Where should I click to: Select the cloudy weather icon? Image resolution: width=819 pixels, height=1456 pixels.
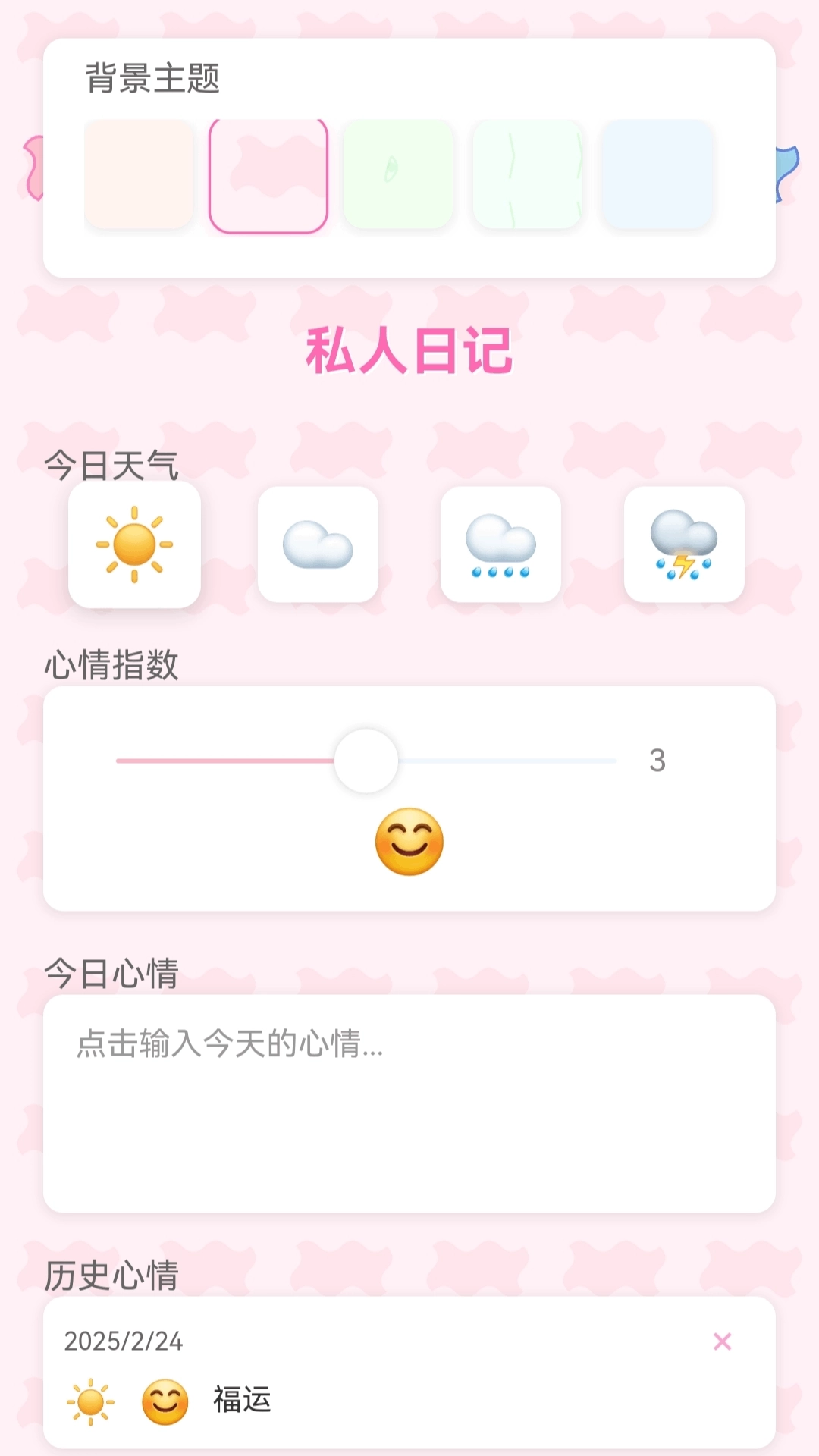point(318,546)
